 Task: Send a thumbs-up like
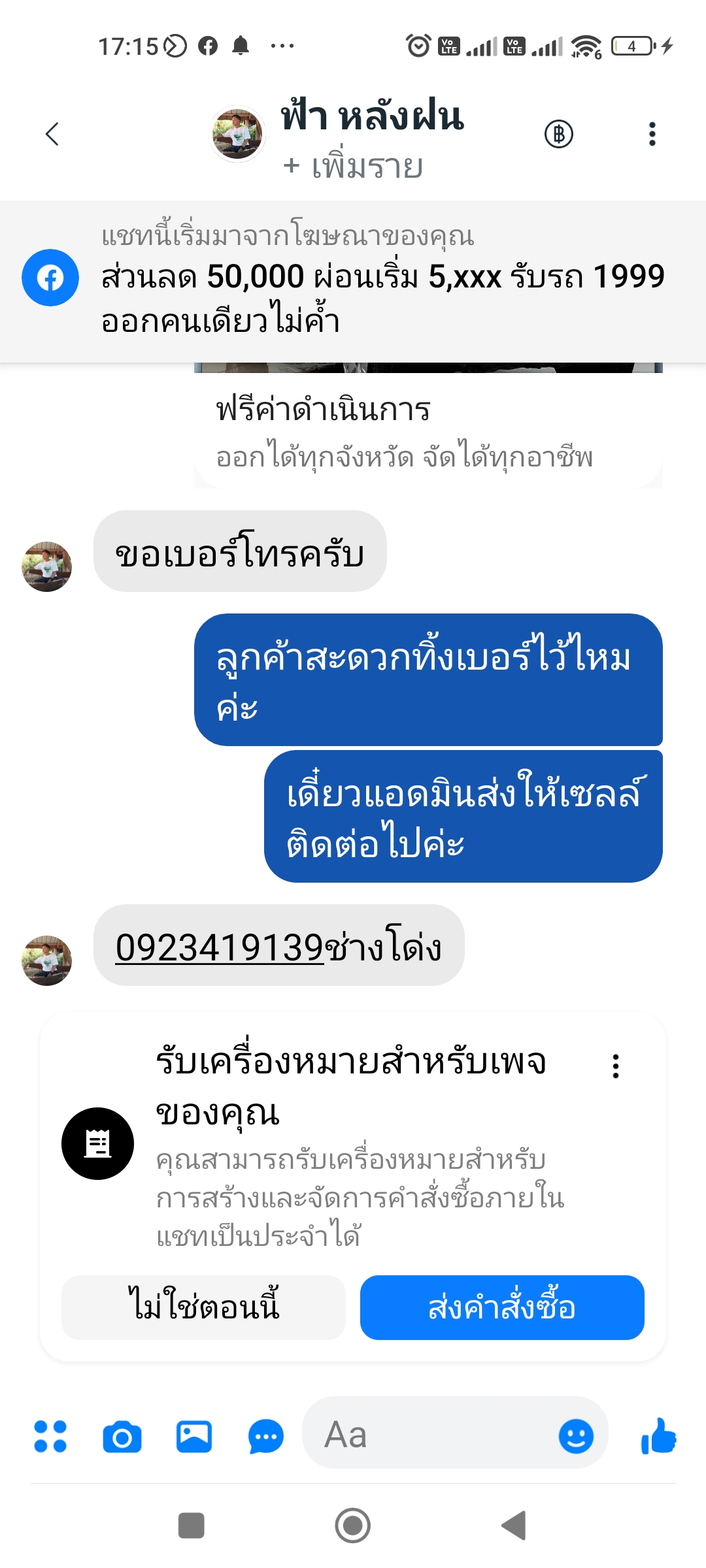pyautogui.click(x=658, y=1436)
